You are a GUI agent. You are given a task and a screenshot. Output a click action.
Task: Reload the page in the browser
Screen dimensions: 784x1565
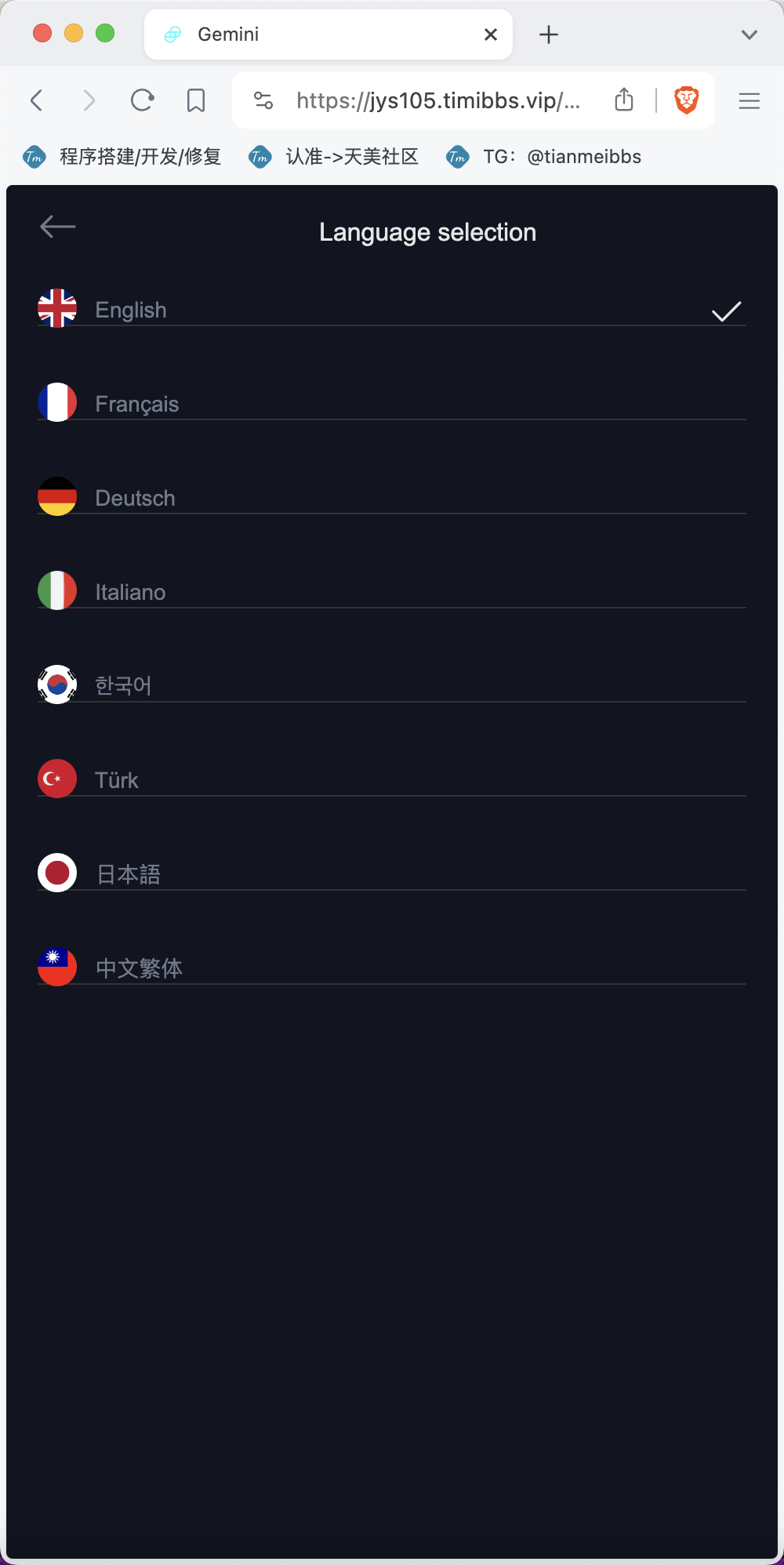pyautogui.click(x=142, y=100)
